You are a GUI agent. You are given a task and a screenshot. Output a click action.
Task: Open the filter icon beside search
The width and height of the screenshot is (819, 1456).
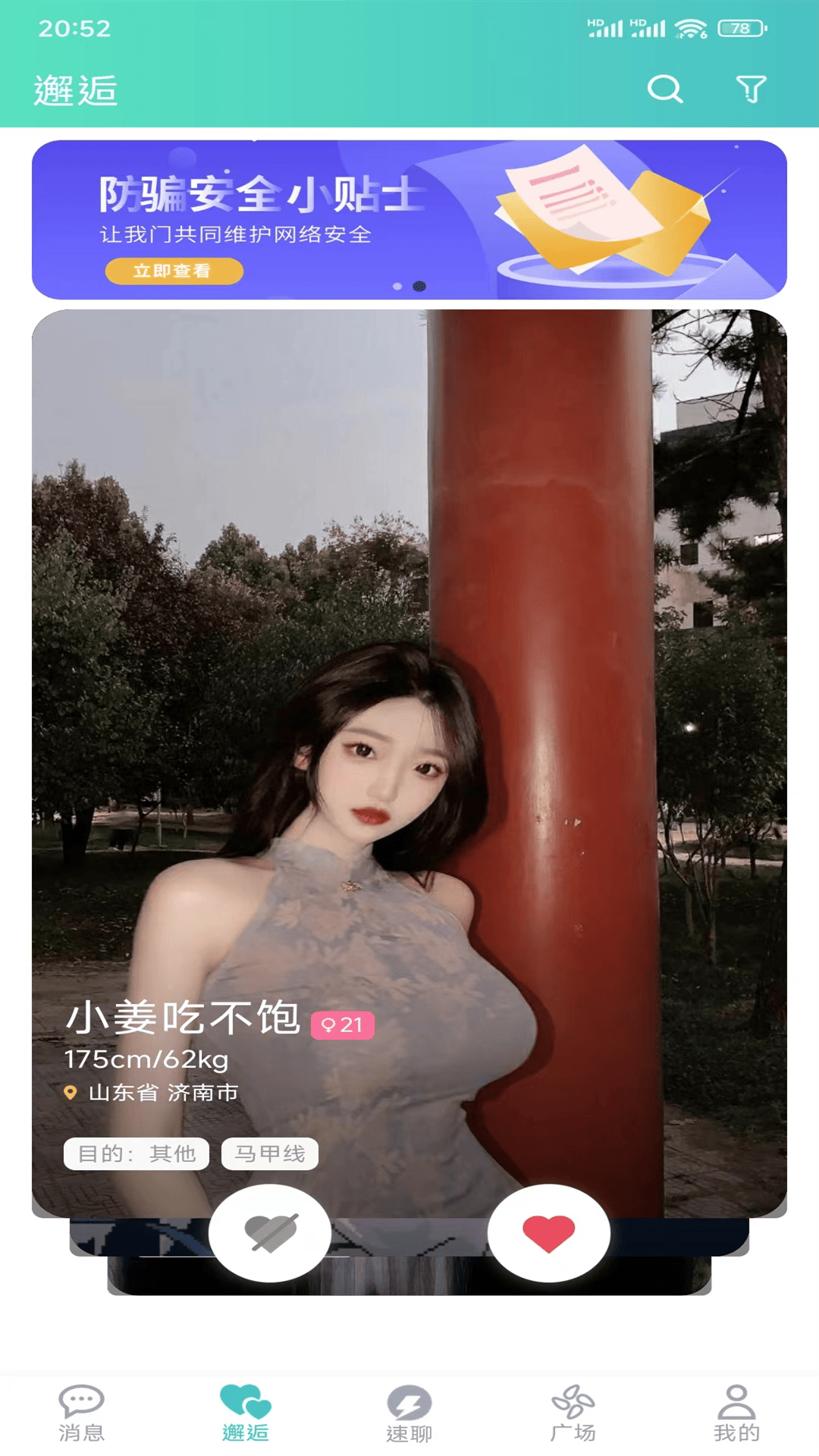pos(752,90)
